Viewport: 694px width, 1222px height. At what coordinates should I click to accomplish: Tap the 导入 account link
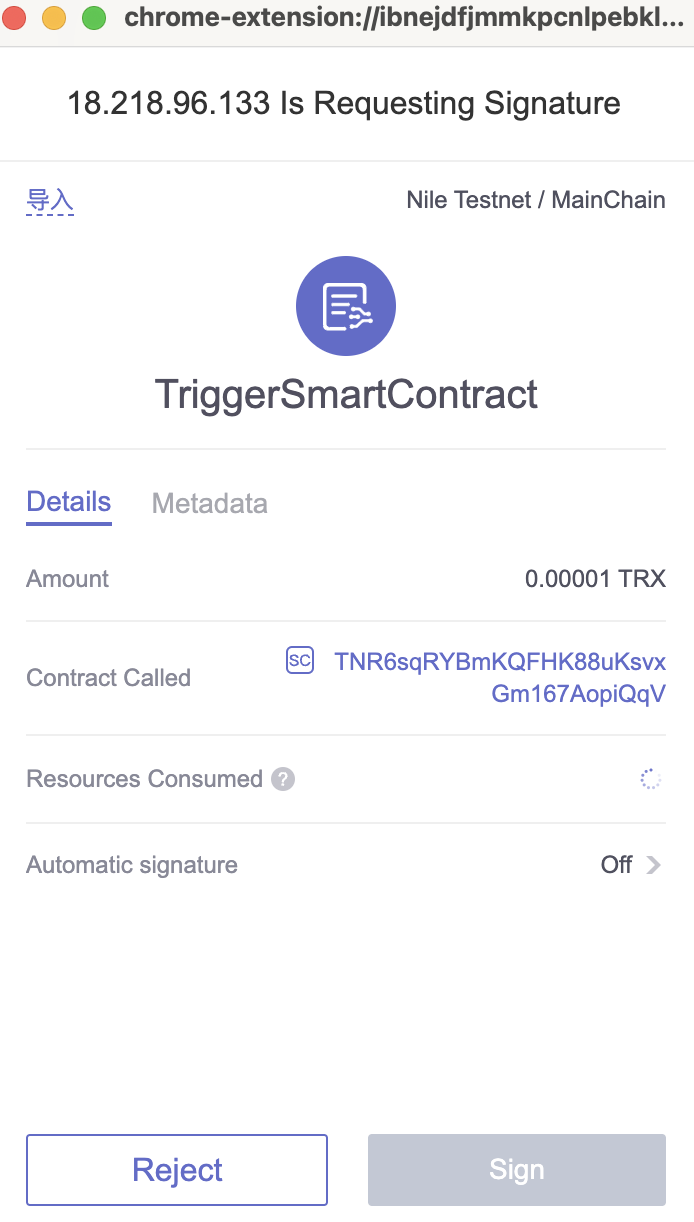pos(50,200)
